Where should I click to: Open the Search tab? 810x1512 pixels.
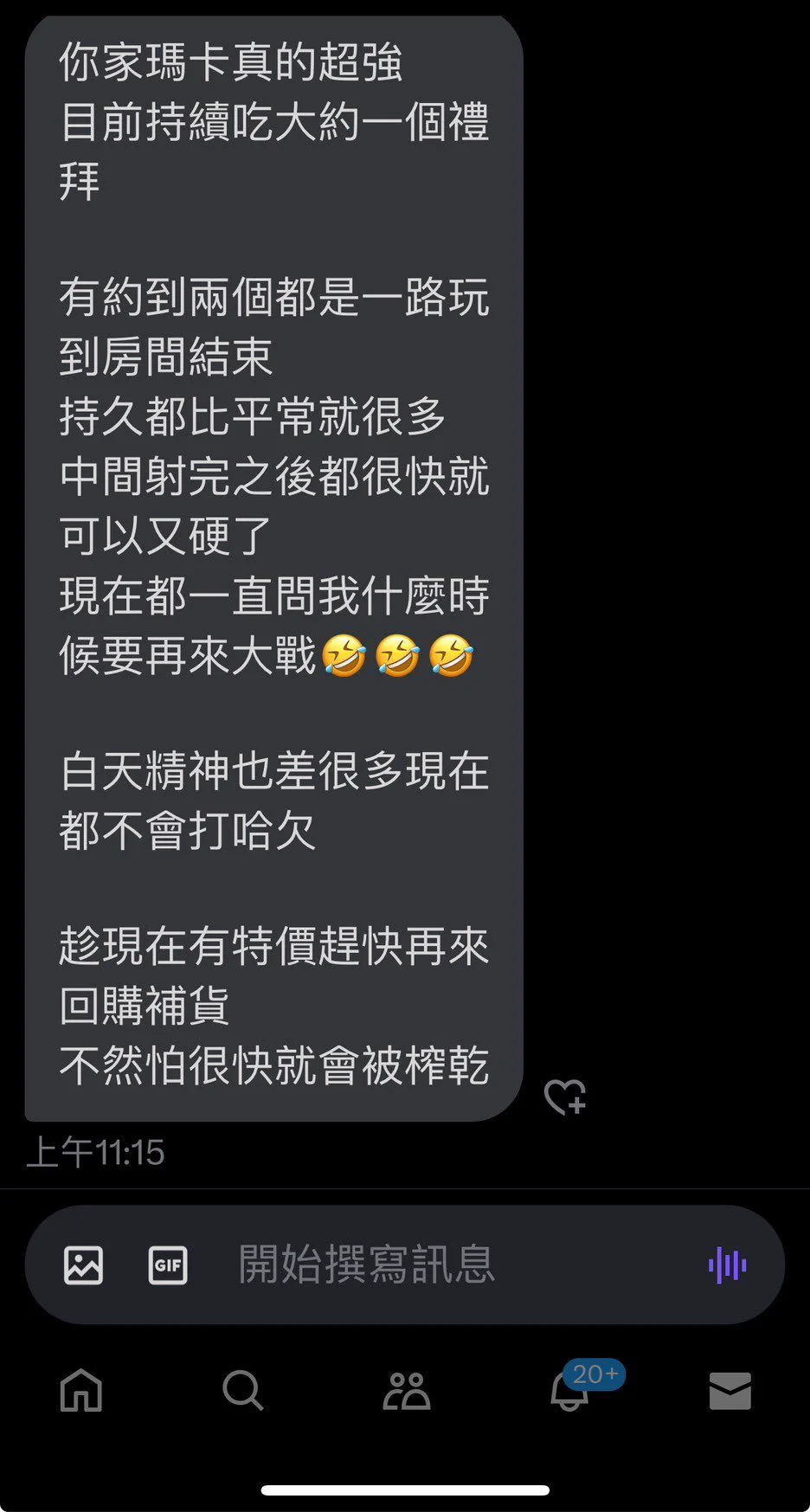[x=242, y=1391]
